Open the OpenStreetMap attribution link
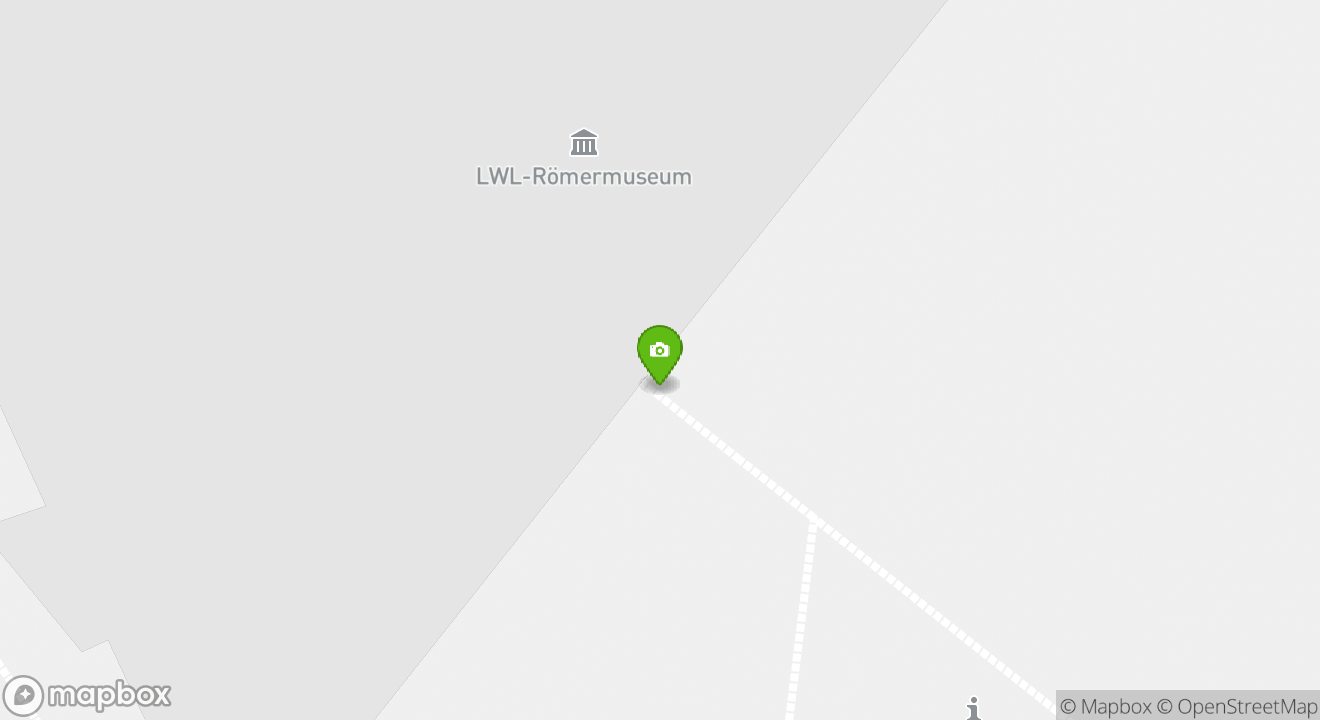The height and width of the screenshot is (720, 1320). pos(1236,706)
